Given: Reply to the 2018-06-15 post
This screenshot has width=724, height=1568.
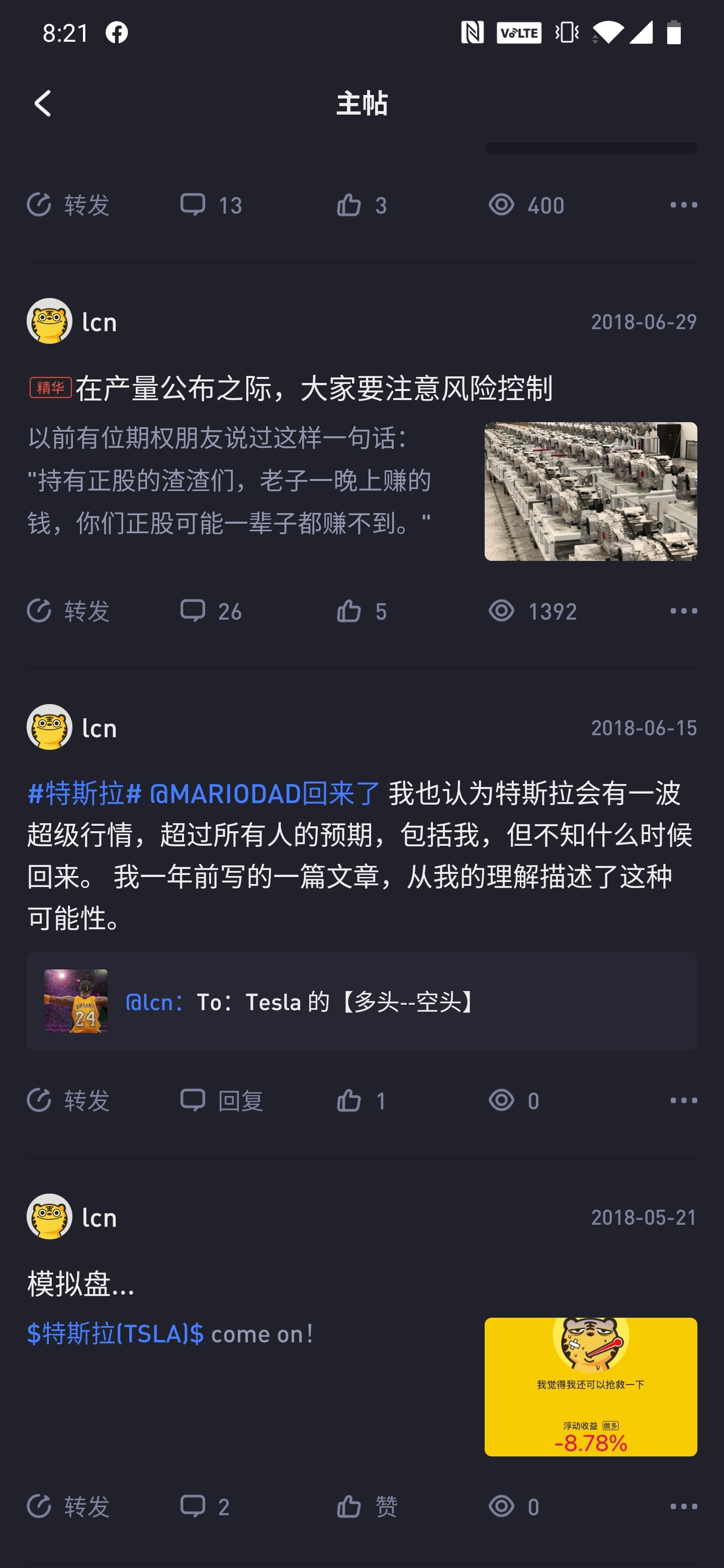Looking at the screenshot, I should pos(222,1100).
